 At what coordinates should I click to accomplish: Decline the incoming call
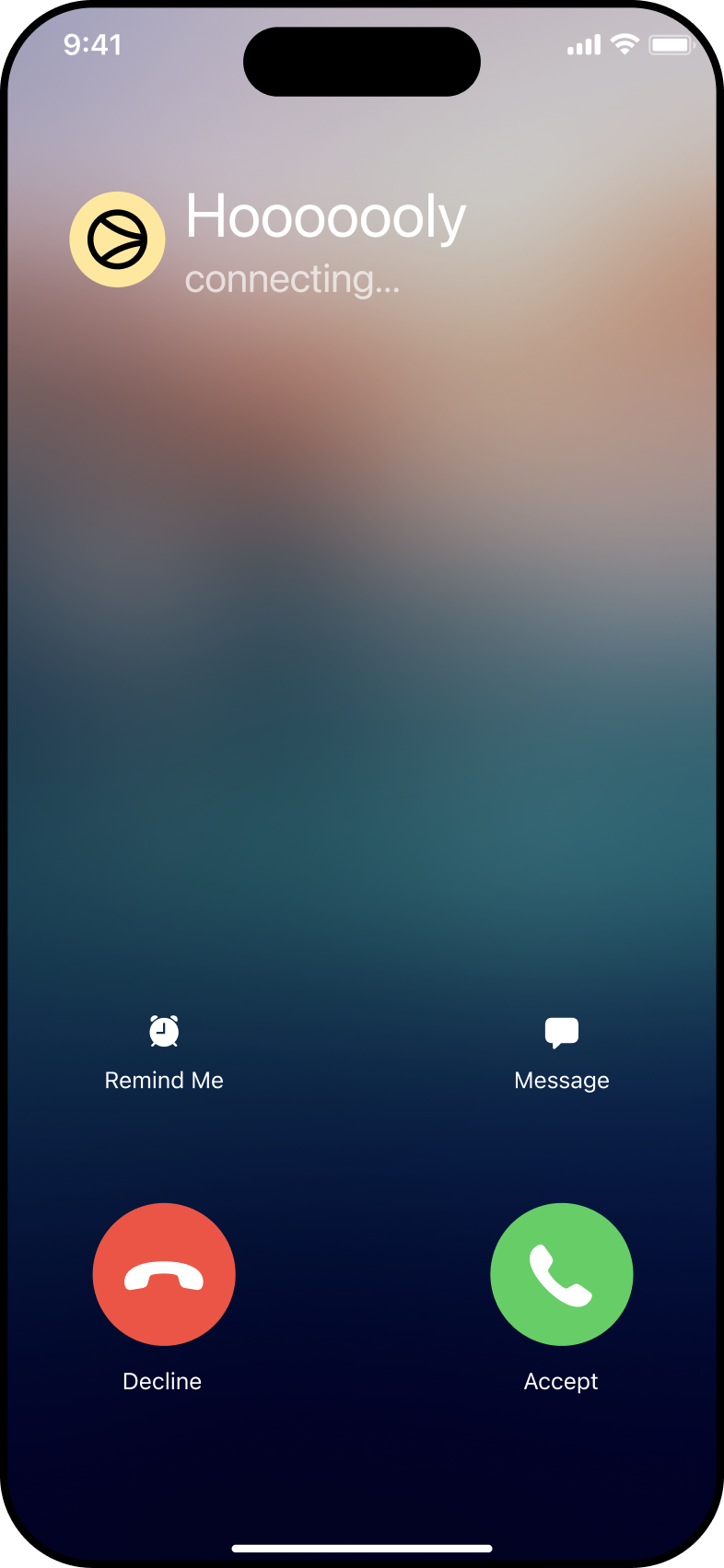point(164,1273)
